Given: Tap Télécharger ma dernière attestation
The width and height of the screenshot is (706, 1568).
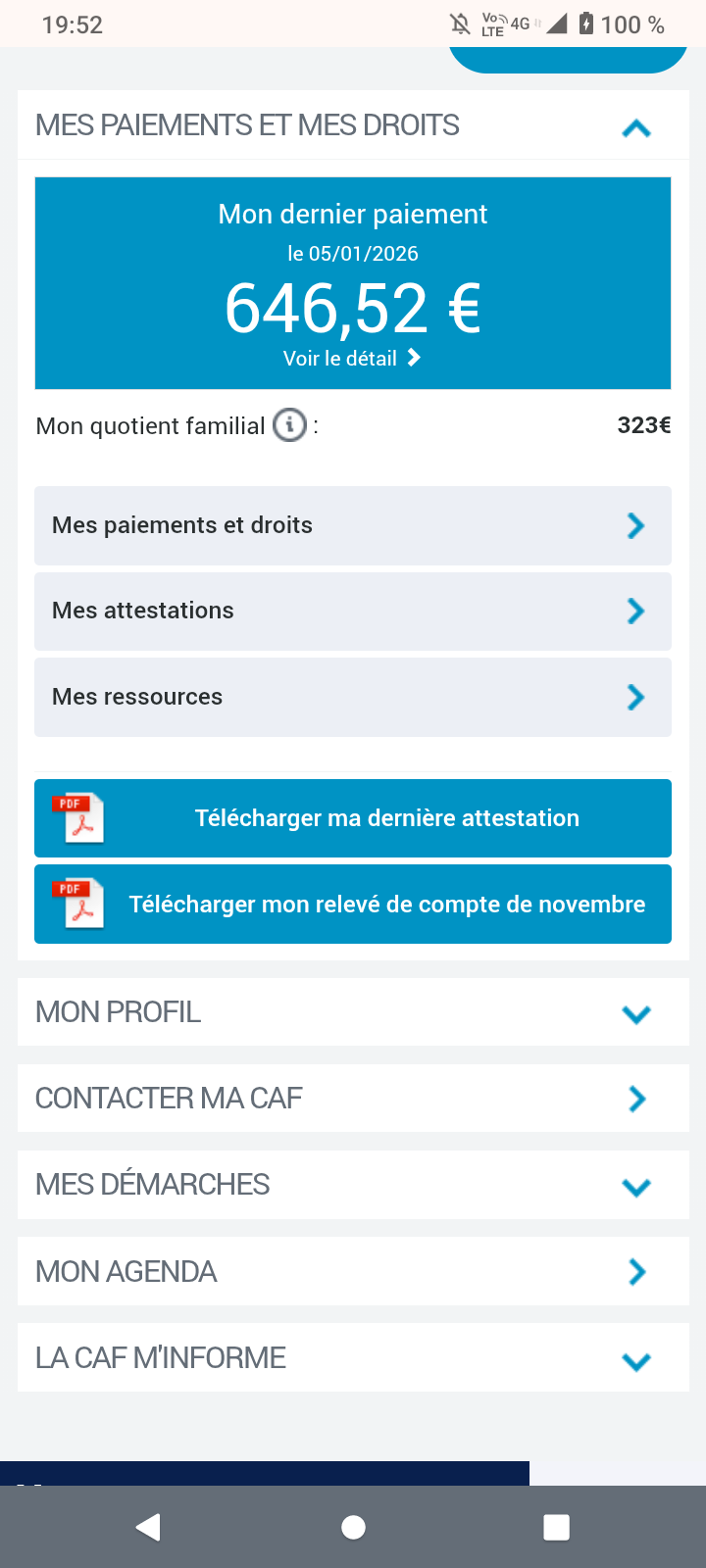Looking at the screenshot, I should tap(353, 818).
